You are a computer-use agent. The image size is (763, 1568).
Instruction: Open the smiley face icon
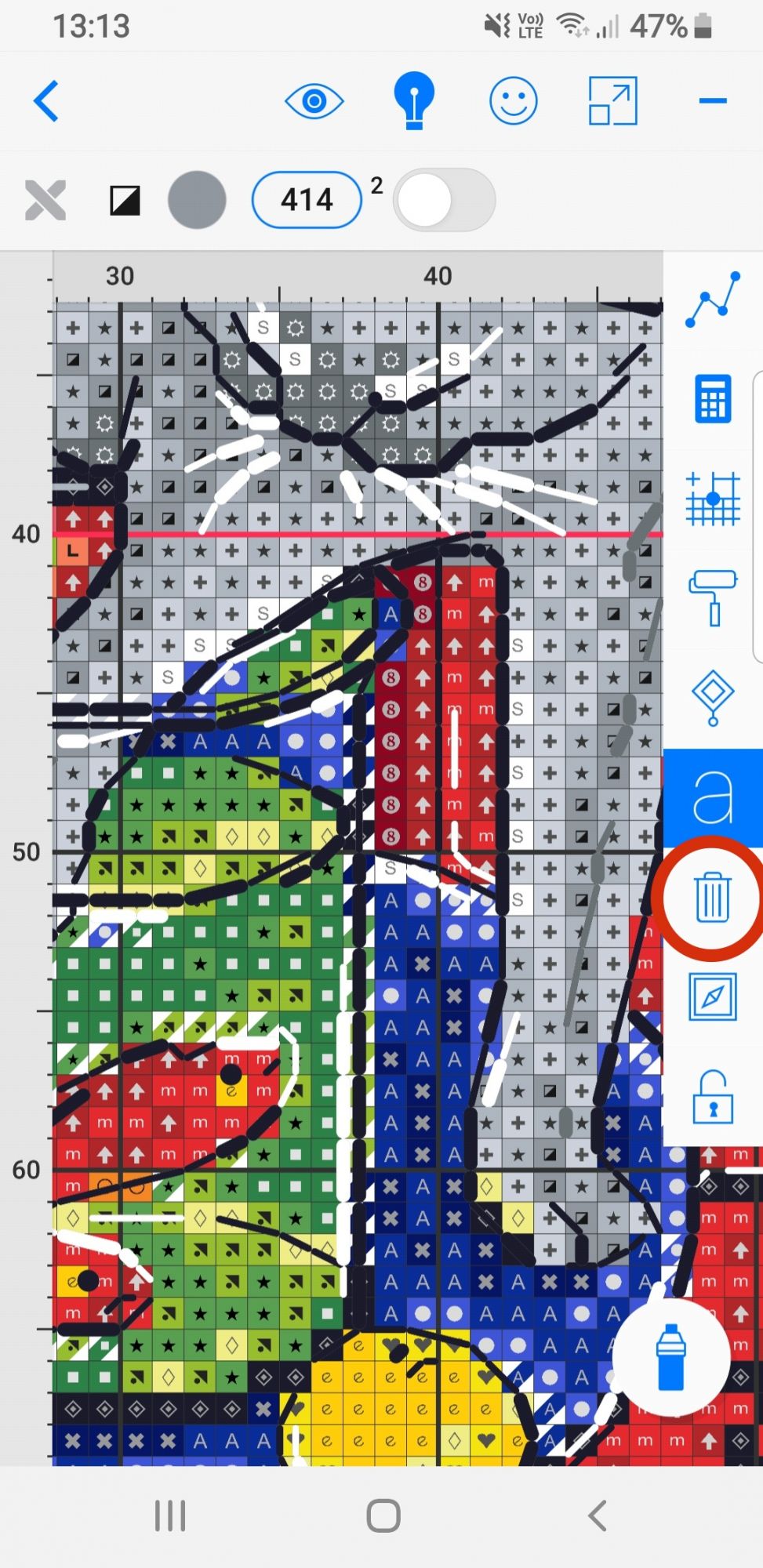point(513,101)
